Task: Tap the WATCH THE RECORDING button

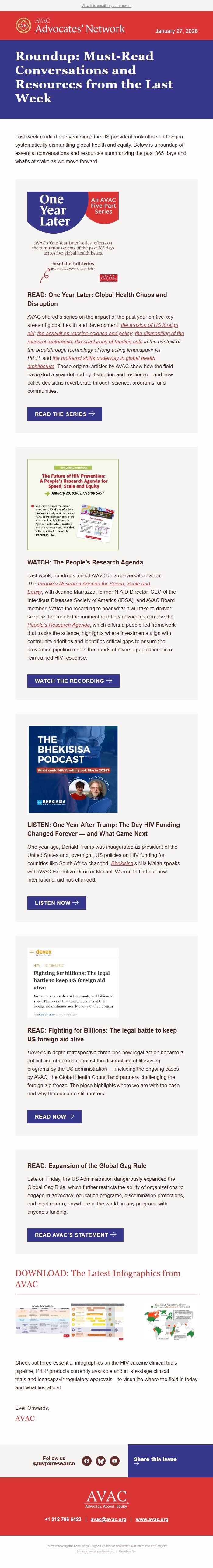Action: click(73, 681)
